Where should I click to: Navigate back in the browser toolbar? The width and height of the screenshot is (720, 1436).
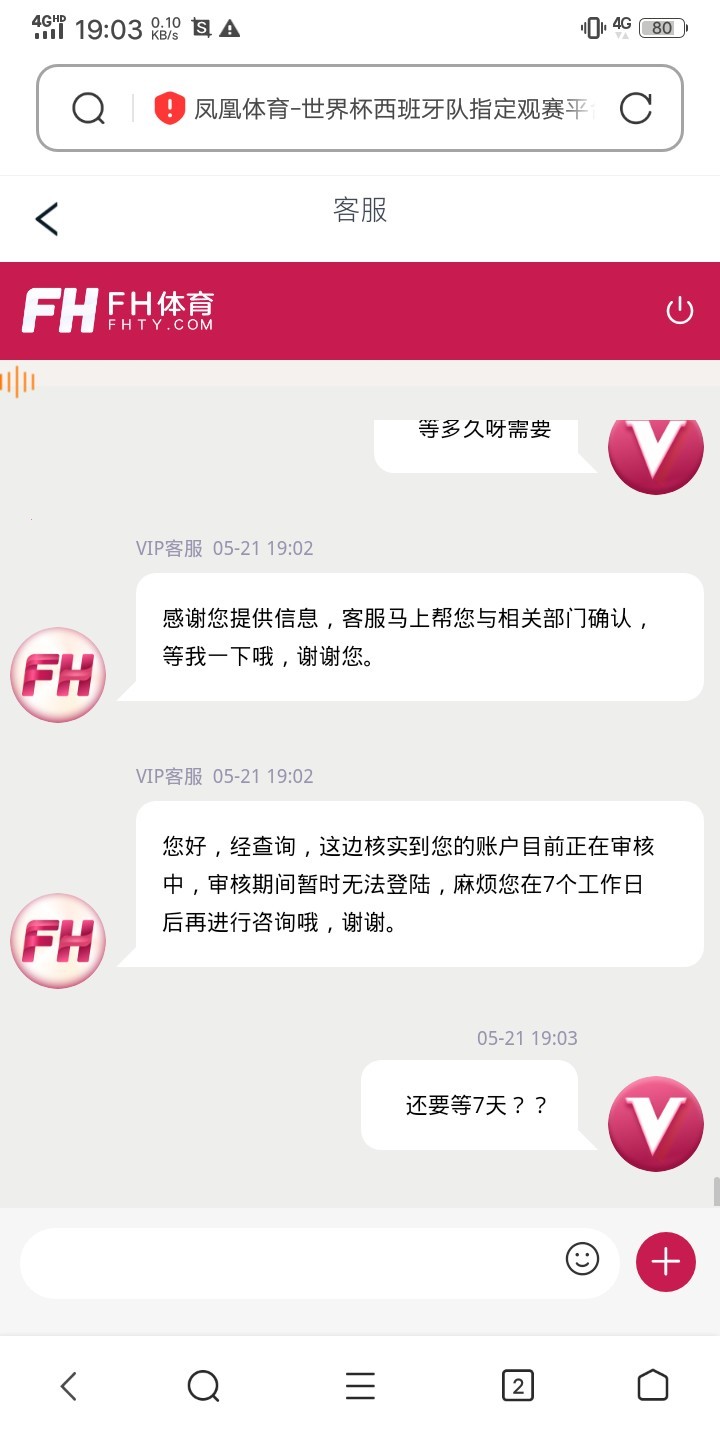coord(68,1386)
